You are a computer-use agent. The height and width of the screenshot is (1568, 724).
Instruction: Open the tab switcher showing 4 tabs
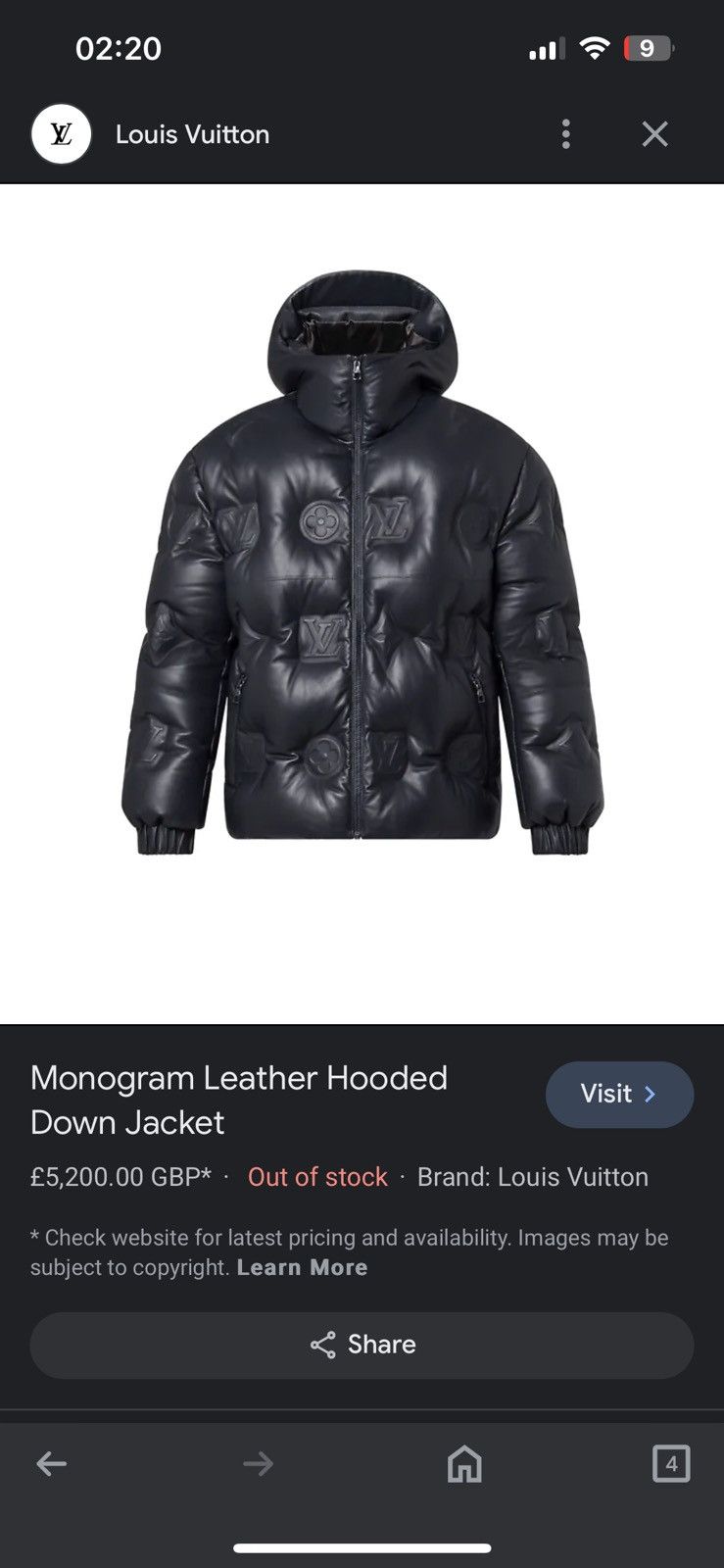[671, 1464]
